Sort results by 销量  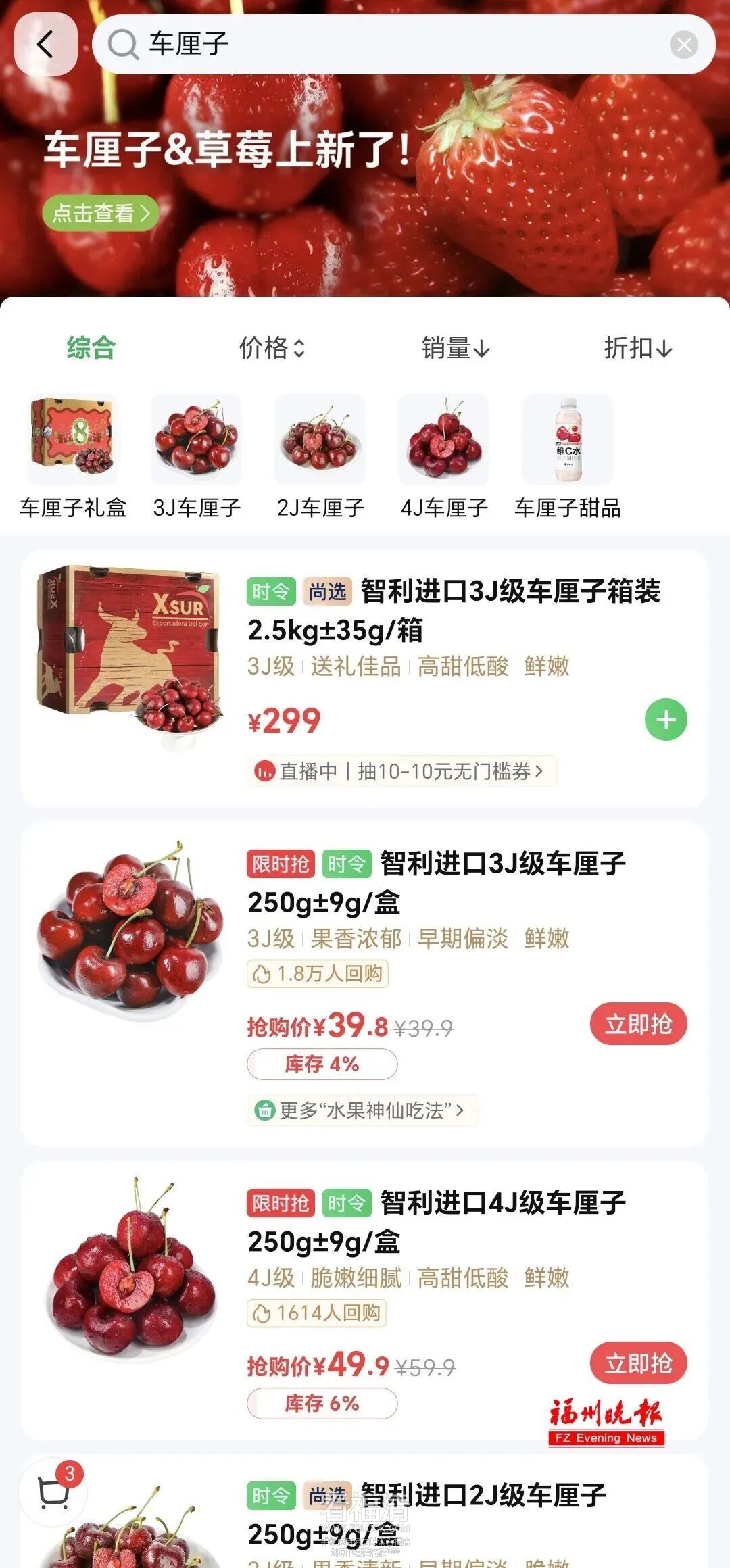[x=455, y=348]
